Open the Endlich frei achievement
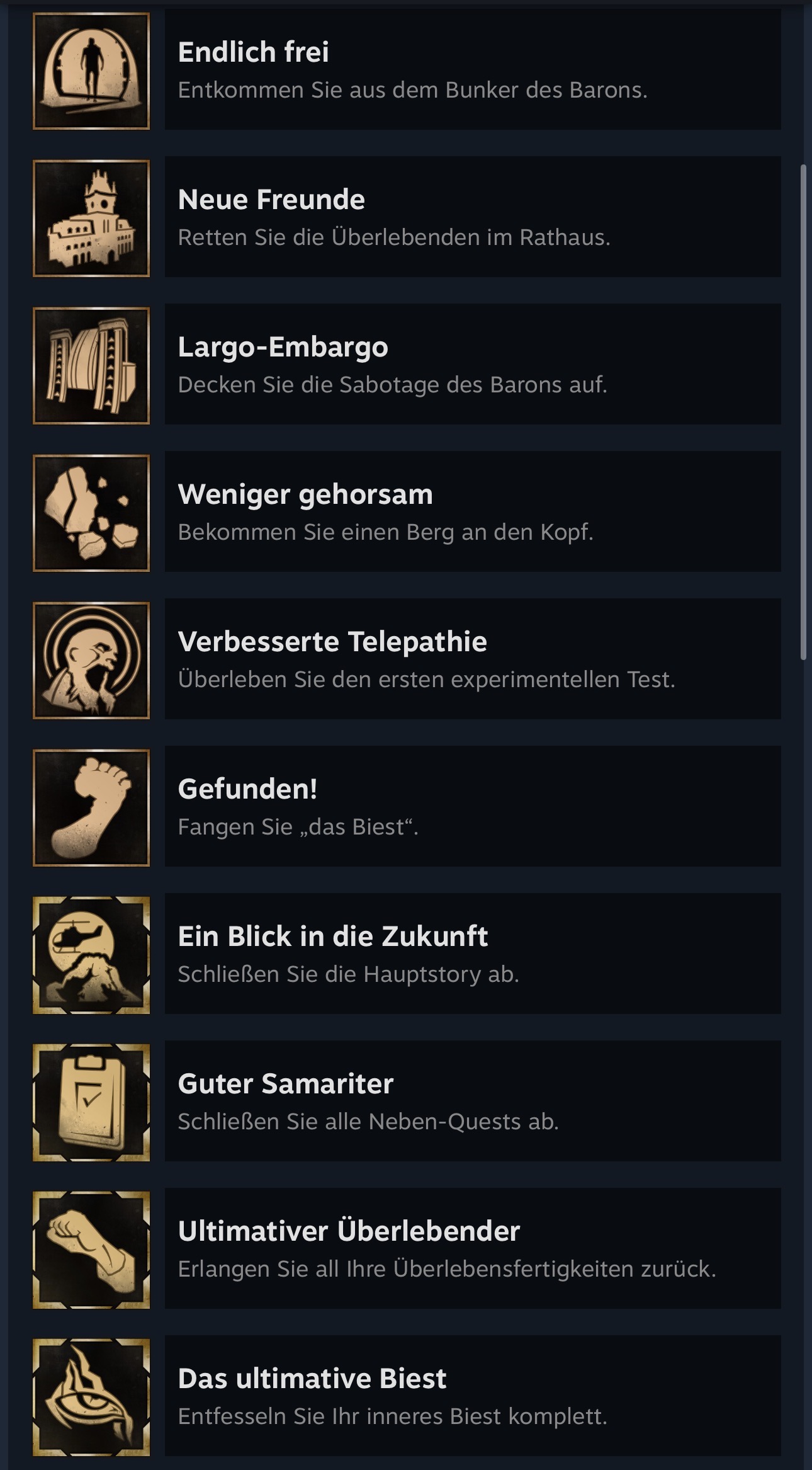Image resolution: width=812 pixels, height=1470 pixels. [x=472, y=71]
